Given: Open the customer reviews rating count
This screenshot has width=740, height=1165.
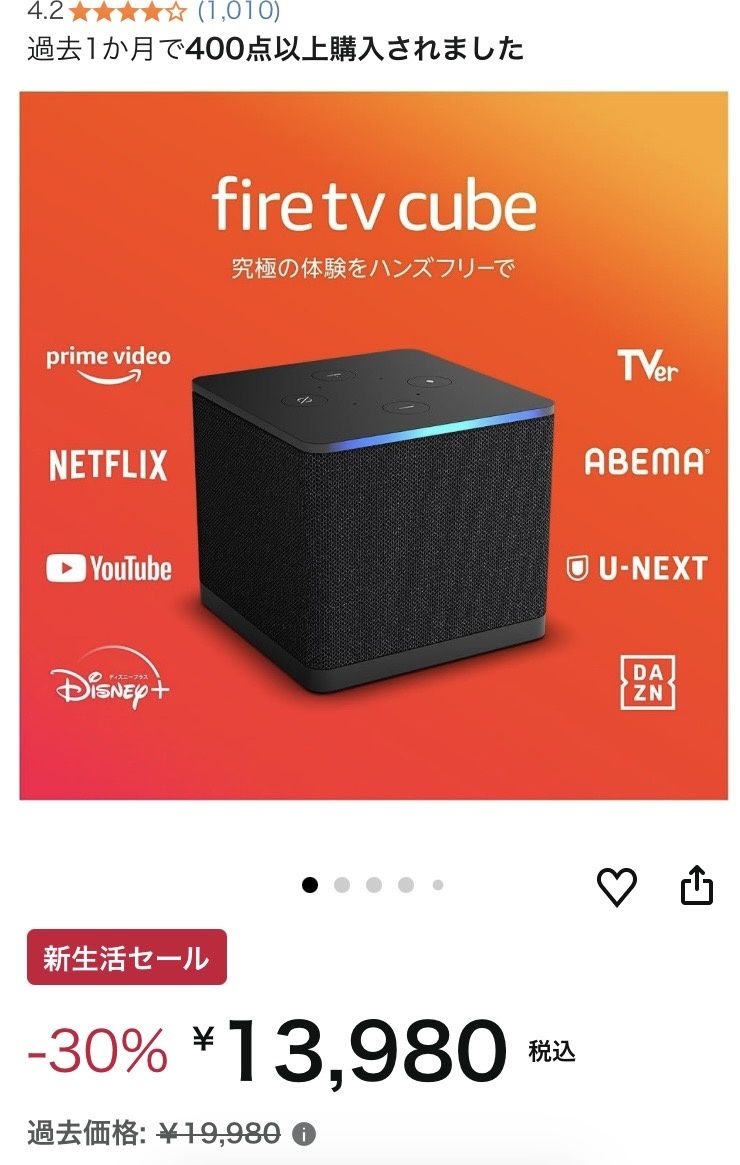Looking at the screenshot, I should pos(239,11).
